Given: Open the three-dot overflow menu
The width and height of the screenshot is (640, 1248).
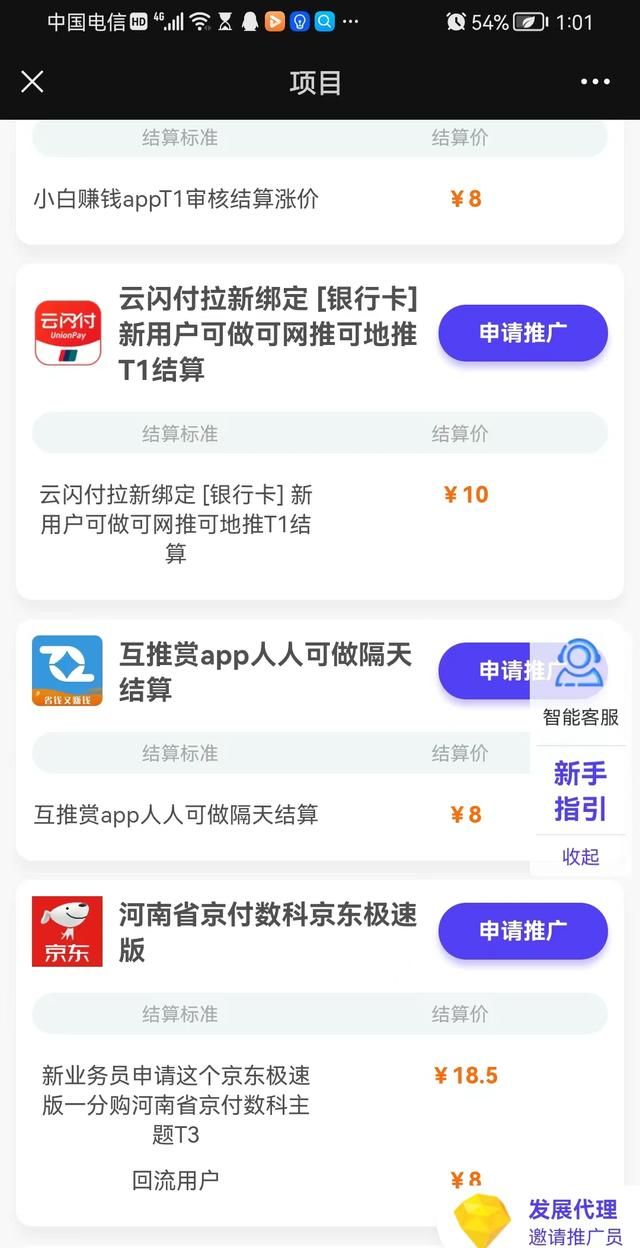Looking at the screenshot, I should coord(594,82).
